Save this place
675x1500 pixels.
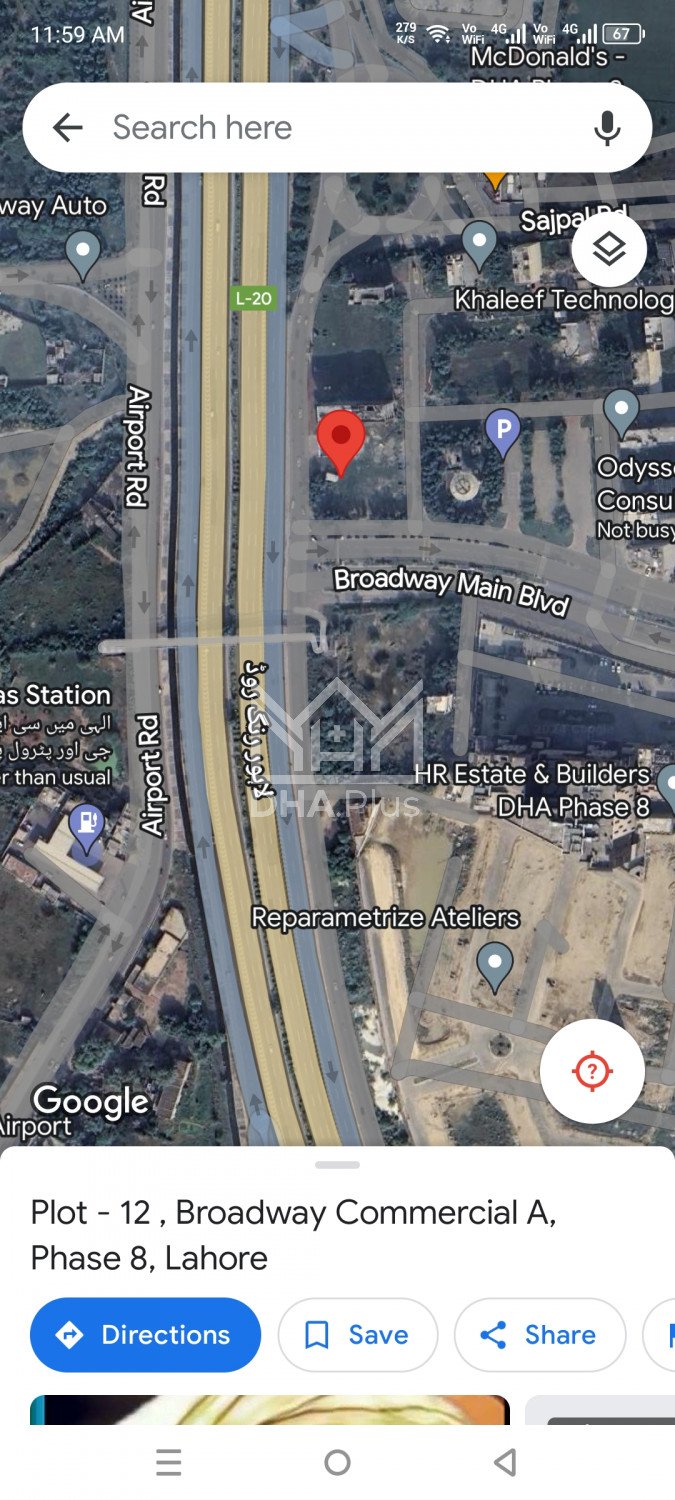tap(357, 1335)
